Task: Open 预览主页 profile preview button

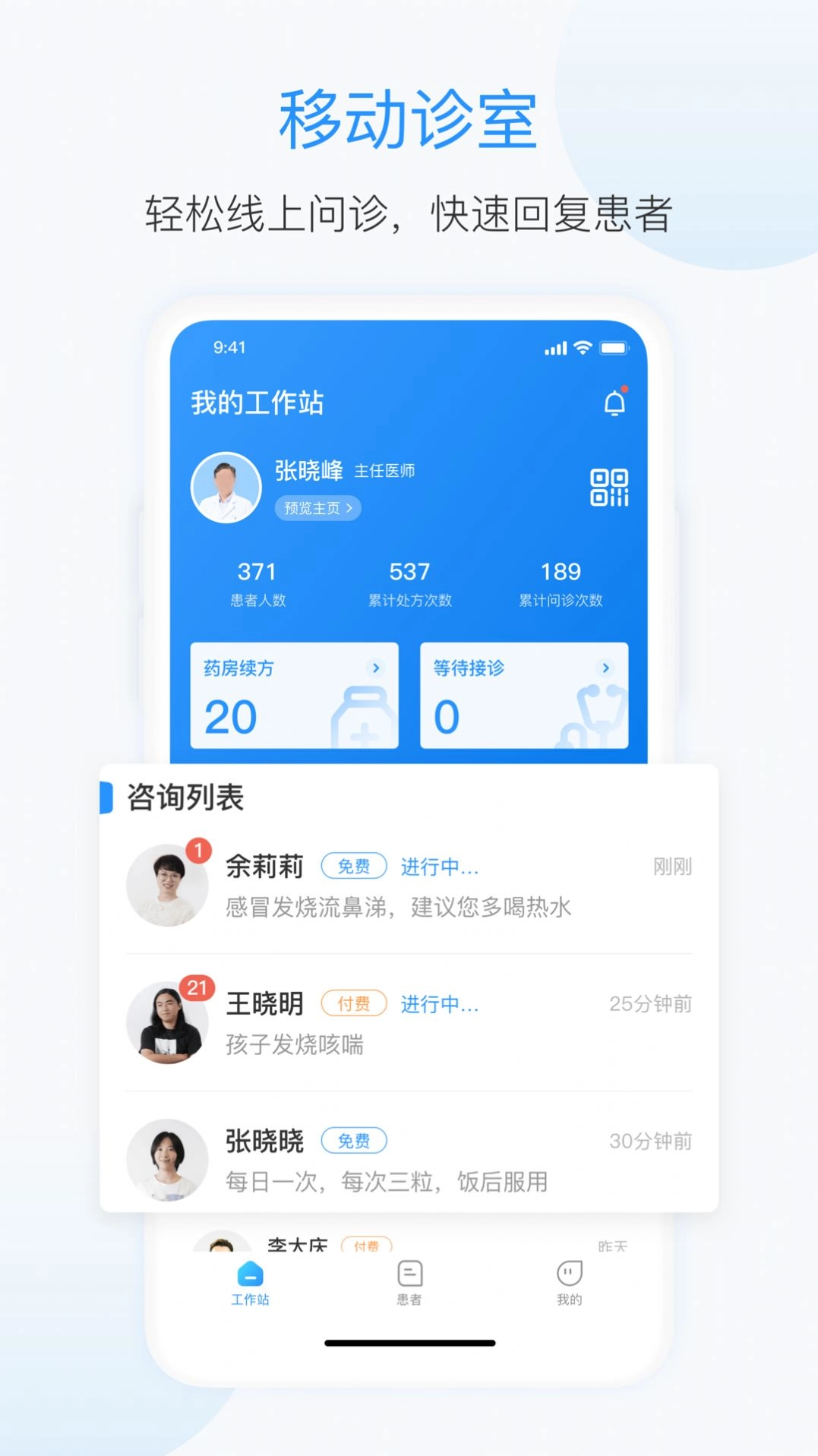Action: 317,508
